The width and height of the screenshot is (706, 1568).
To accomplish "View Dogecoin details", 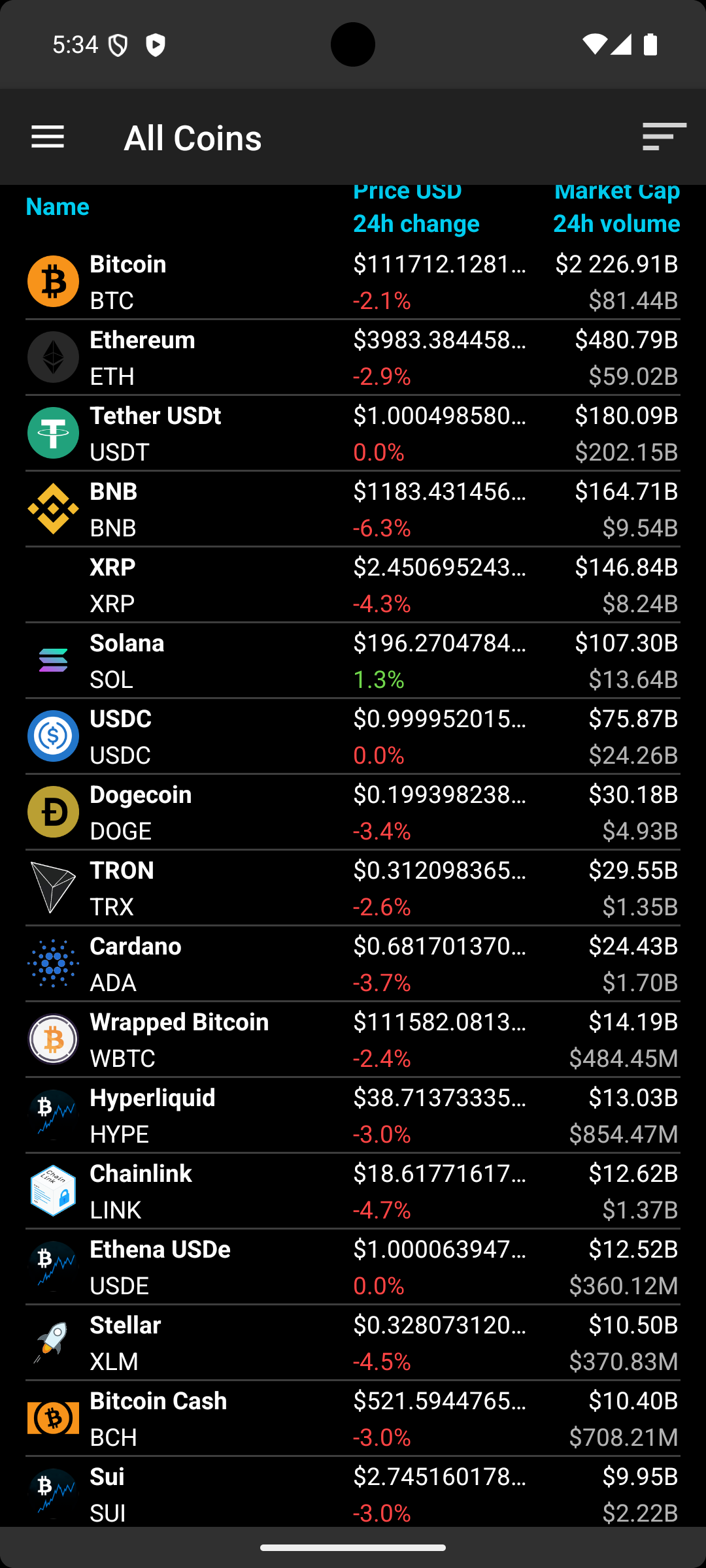I will [x=353, y=813].
